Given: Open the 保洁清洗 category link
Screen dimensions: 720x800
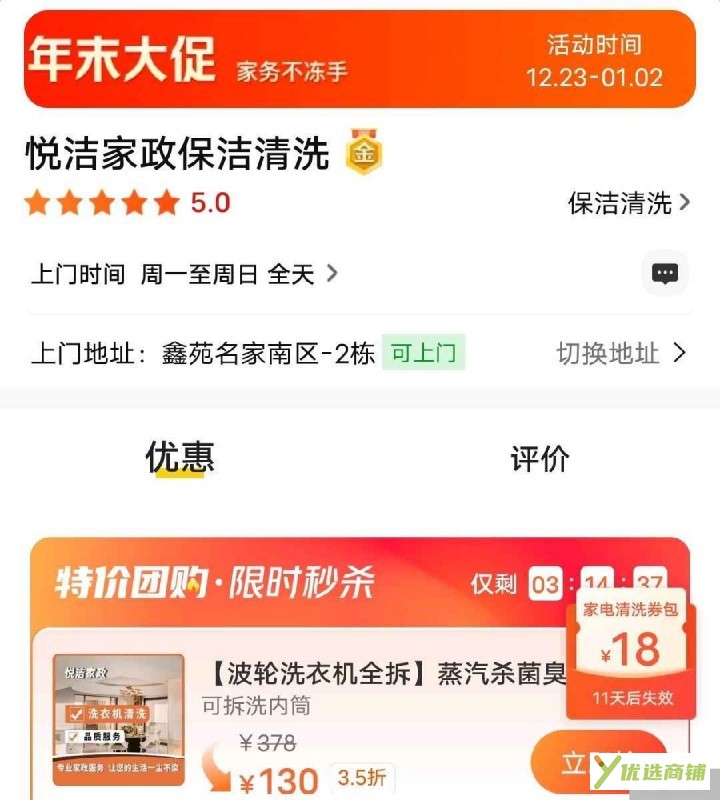Looking at the screenshot, I should 628,203.
